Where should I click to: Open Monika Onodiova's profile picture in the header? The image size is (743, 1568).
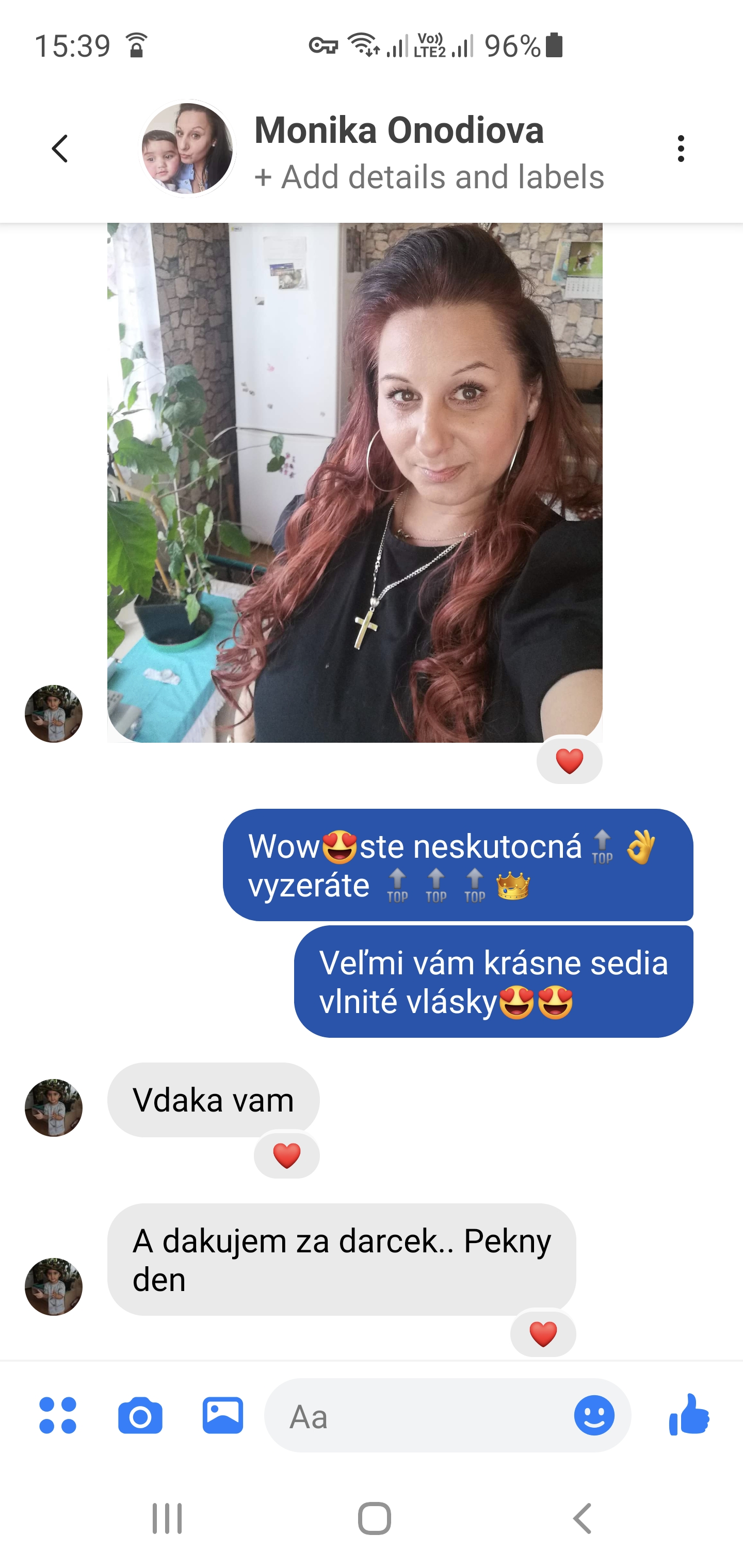pos(188,149)
